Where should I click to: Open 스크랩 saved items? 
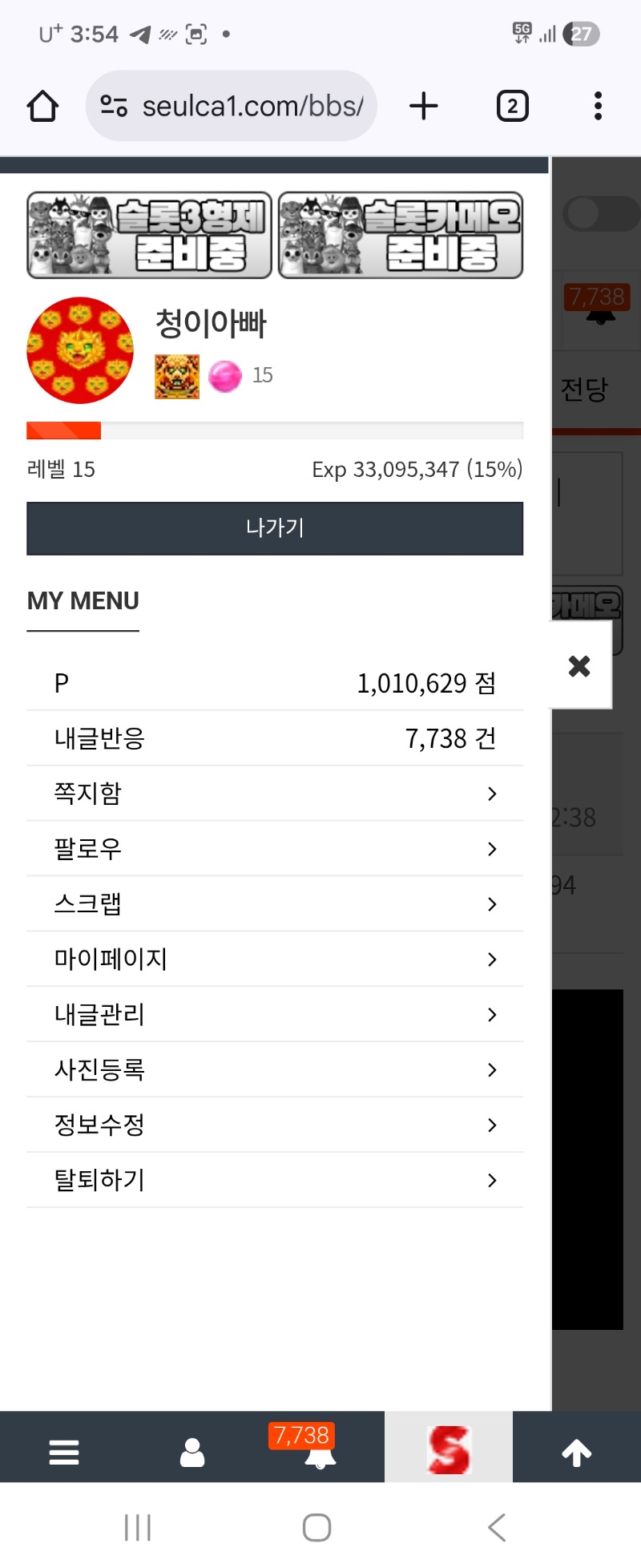click(275, 904)
